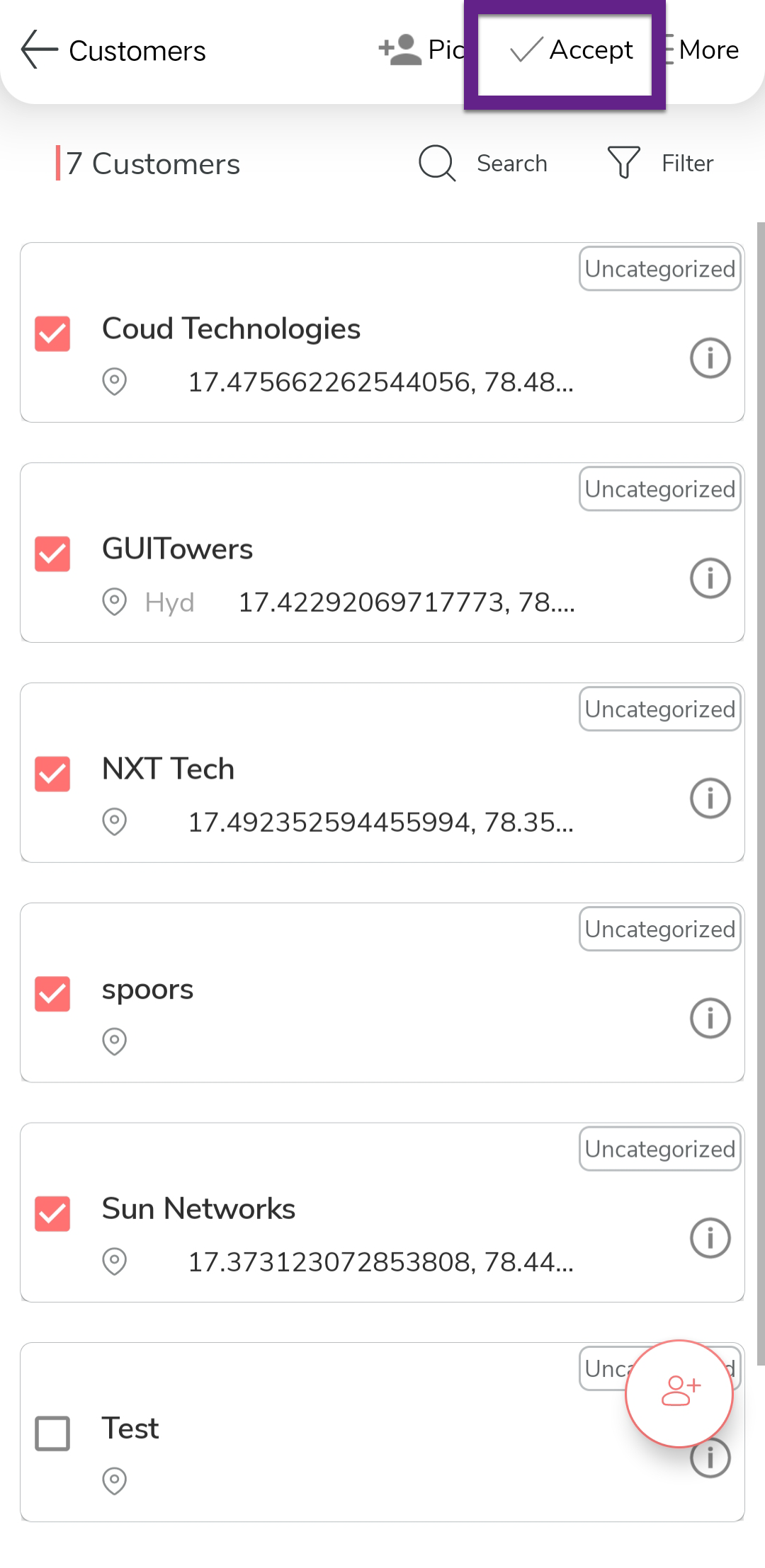The height and width of the screenshot is (1568, 765).
Task: Uncheck Coud Technologies checkbox
Action: click(52, 334)
